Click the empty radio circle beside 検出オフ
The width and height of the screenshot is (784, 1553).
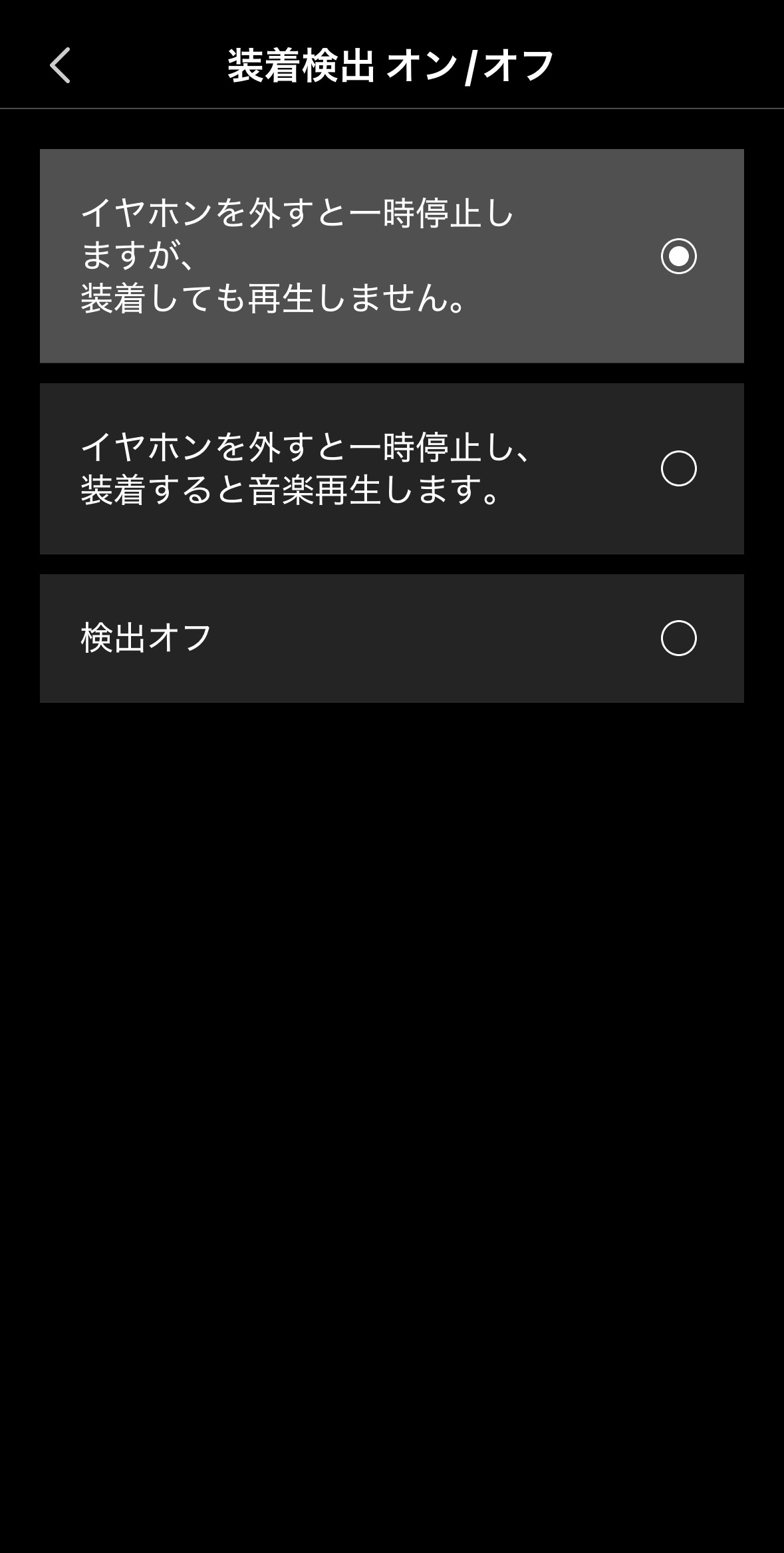click(x=678, y=639)
